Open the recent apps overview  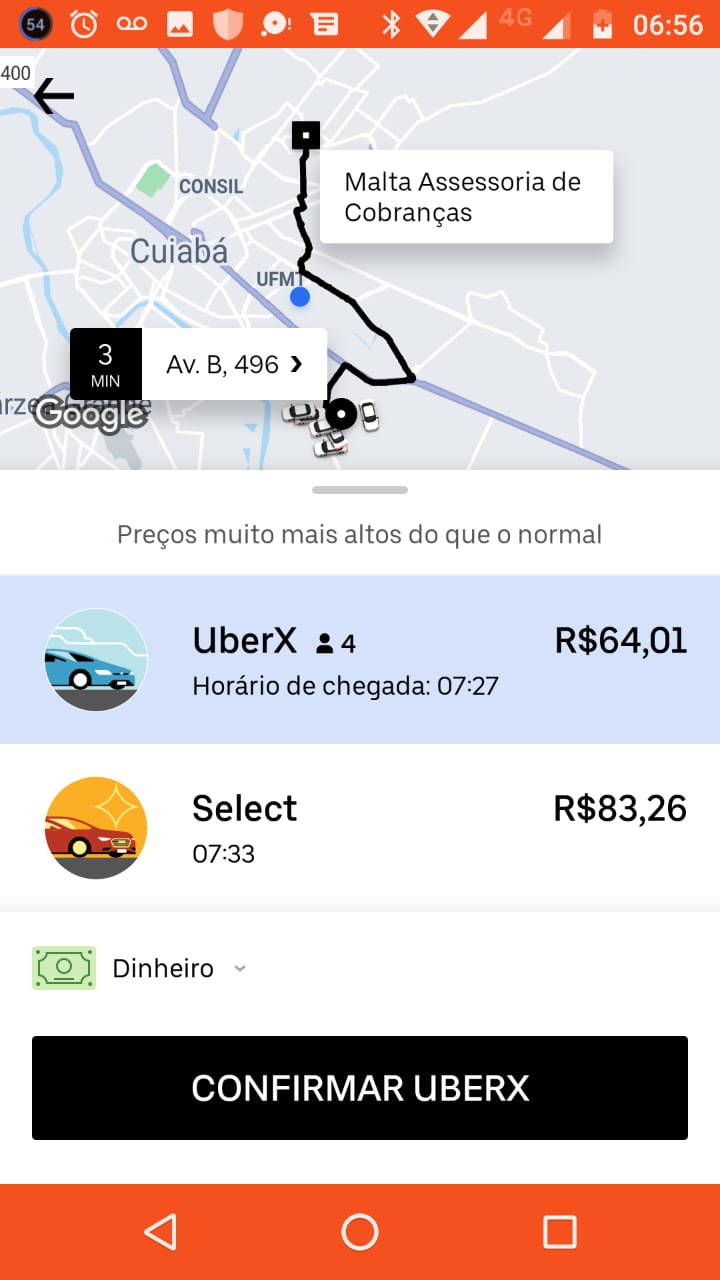[x=559, y=1232]
